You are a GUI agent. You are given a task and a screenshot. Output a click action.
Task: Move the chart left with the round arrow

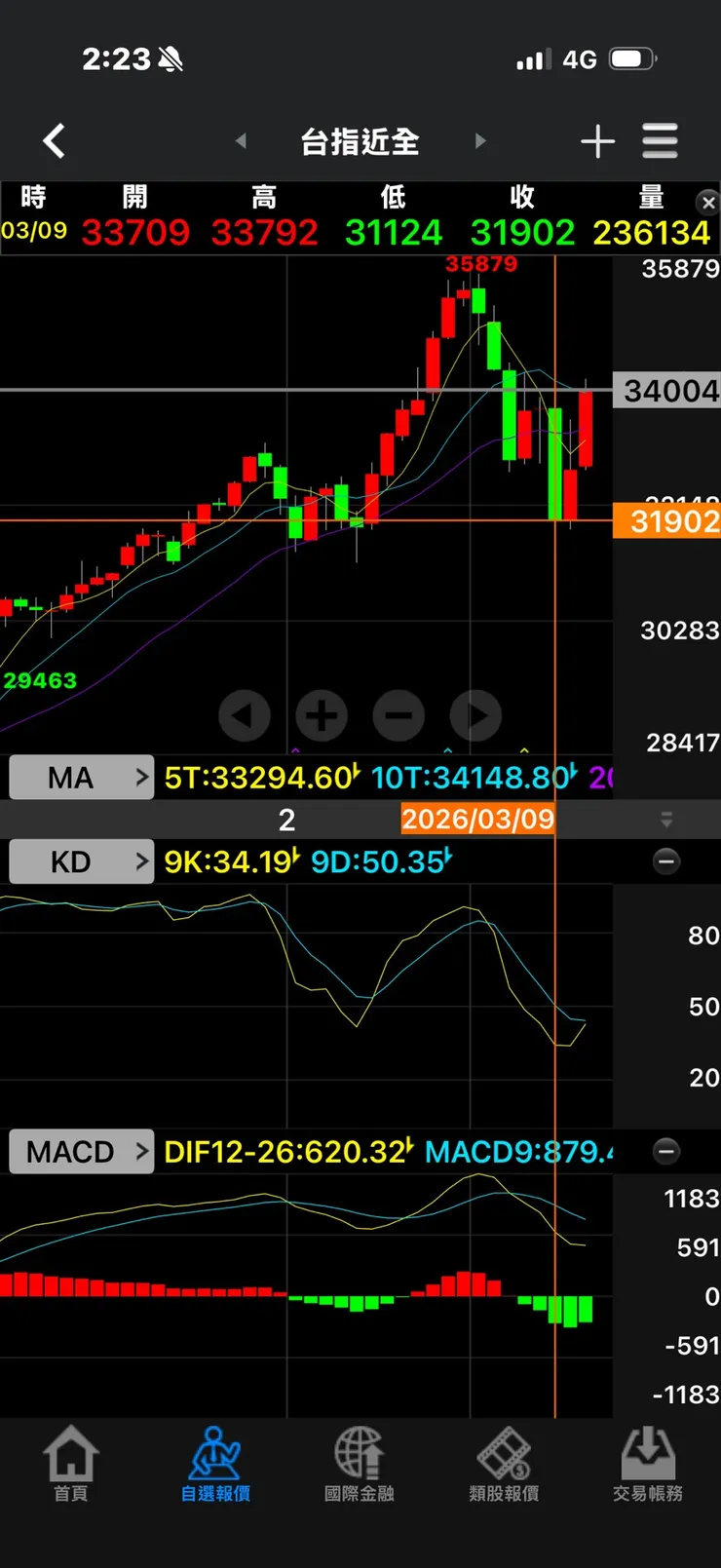245,716
